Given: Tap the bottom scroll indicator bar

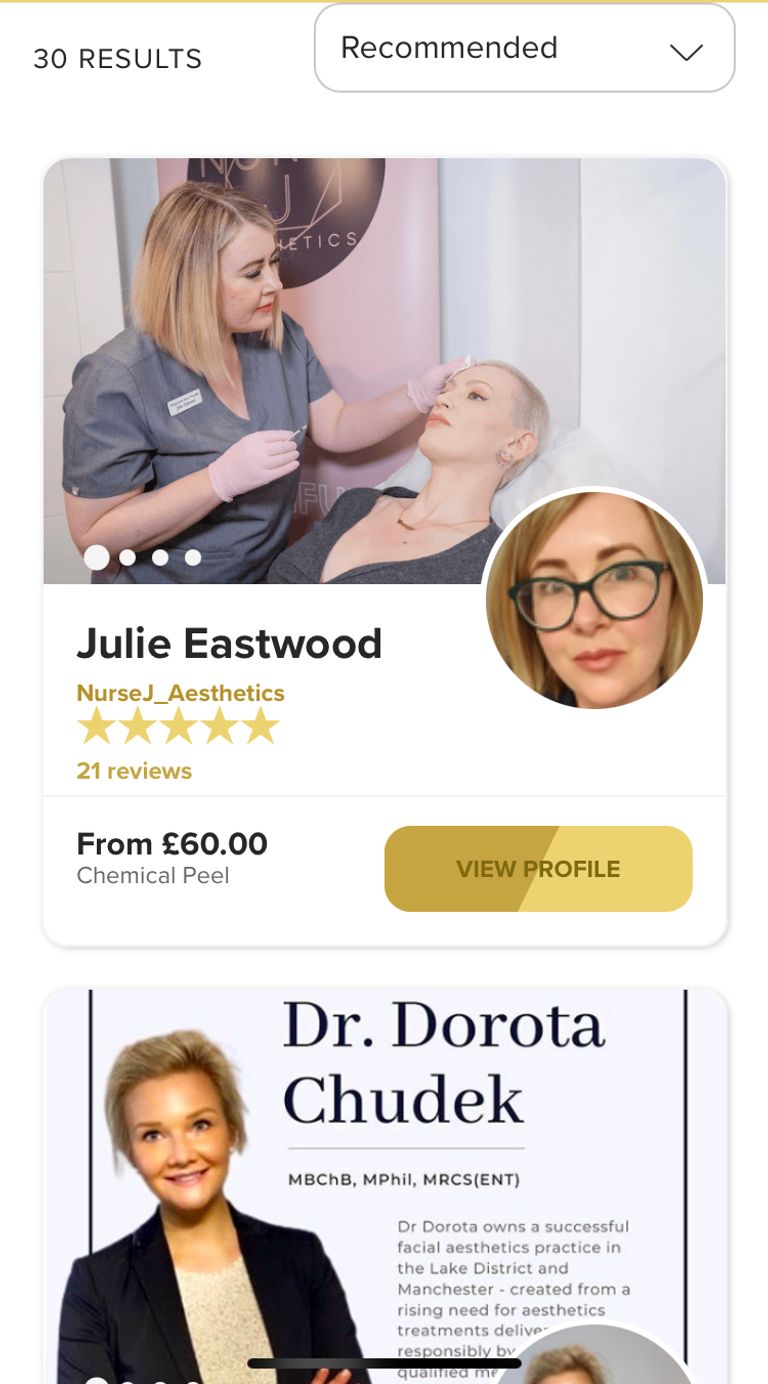Looking at the screenshot, I should pyautogui.click(x=384, y=1361).
